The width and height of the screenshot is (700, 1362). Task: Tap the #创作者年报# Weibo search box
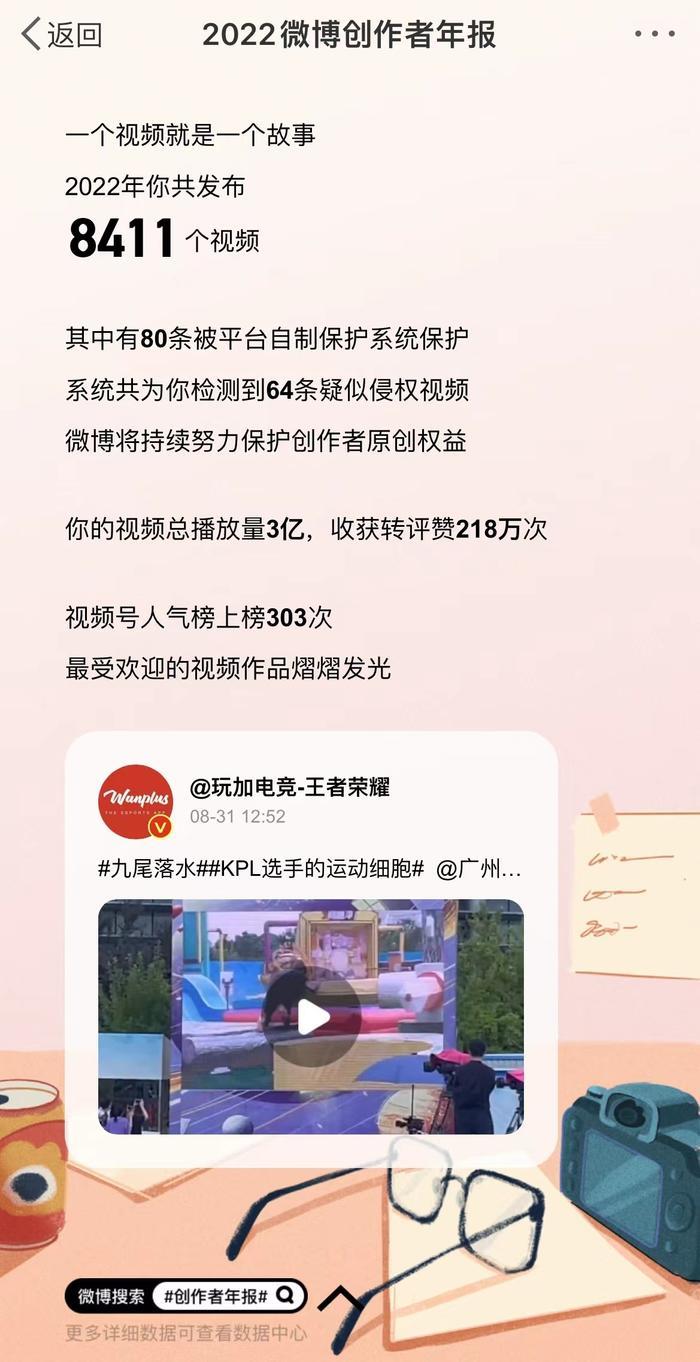(186, 1296)
